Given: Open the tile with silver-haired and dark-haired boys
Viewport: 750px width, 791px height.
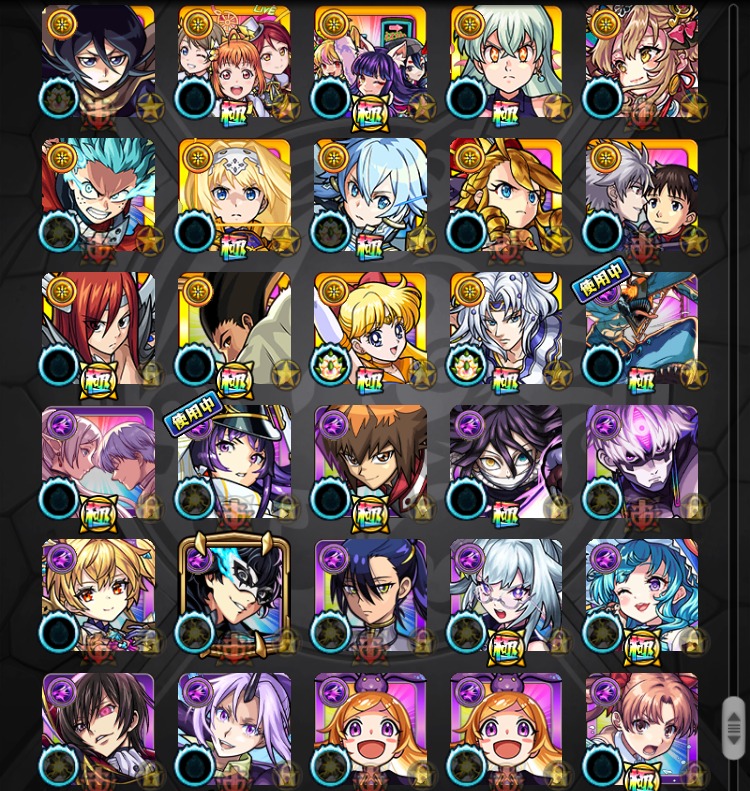Looking at the screenshot, I should (x=642, y=195).
